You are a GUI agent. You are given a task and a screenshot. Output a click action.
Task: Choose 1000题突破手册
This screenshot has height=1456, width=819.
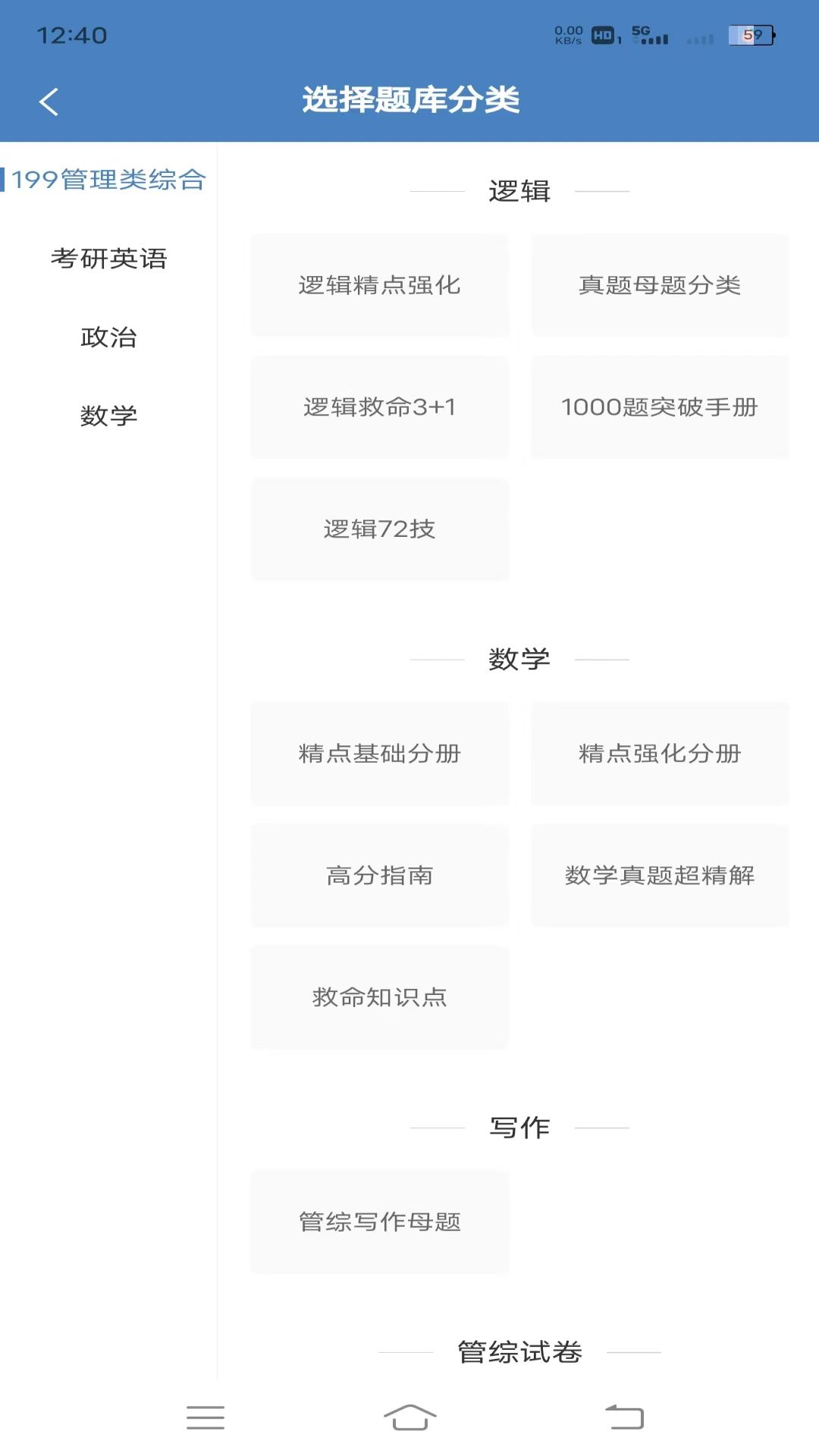pos(660,407)
